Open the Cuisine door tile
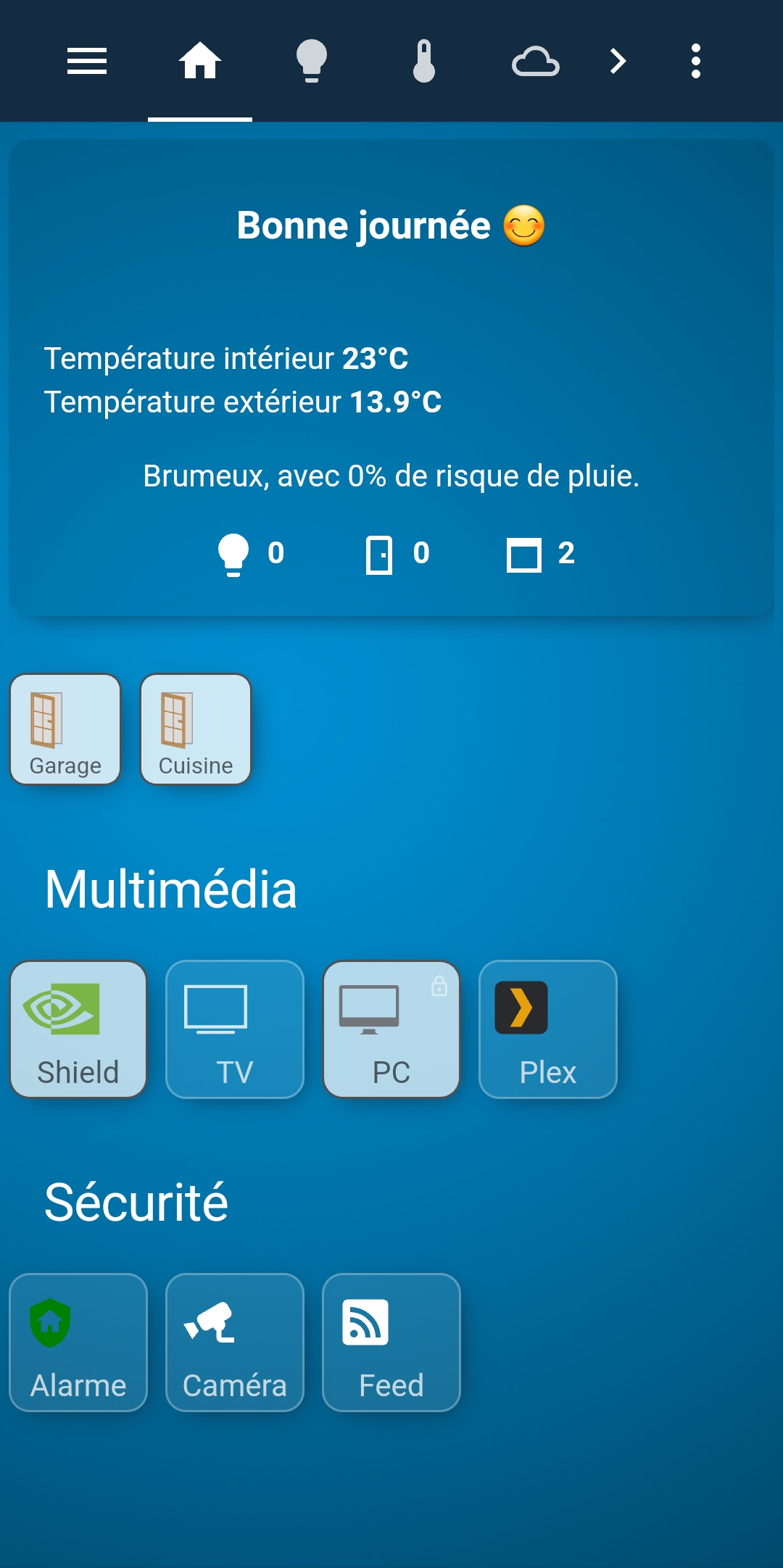The image size is (783, 1568). click(196, 729)
